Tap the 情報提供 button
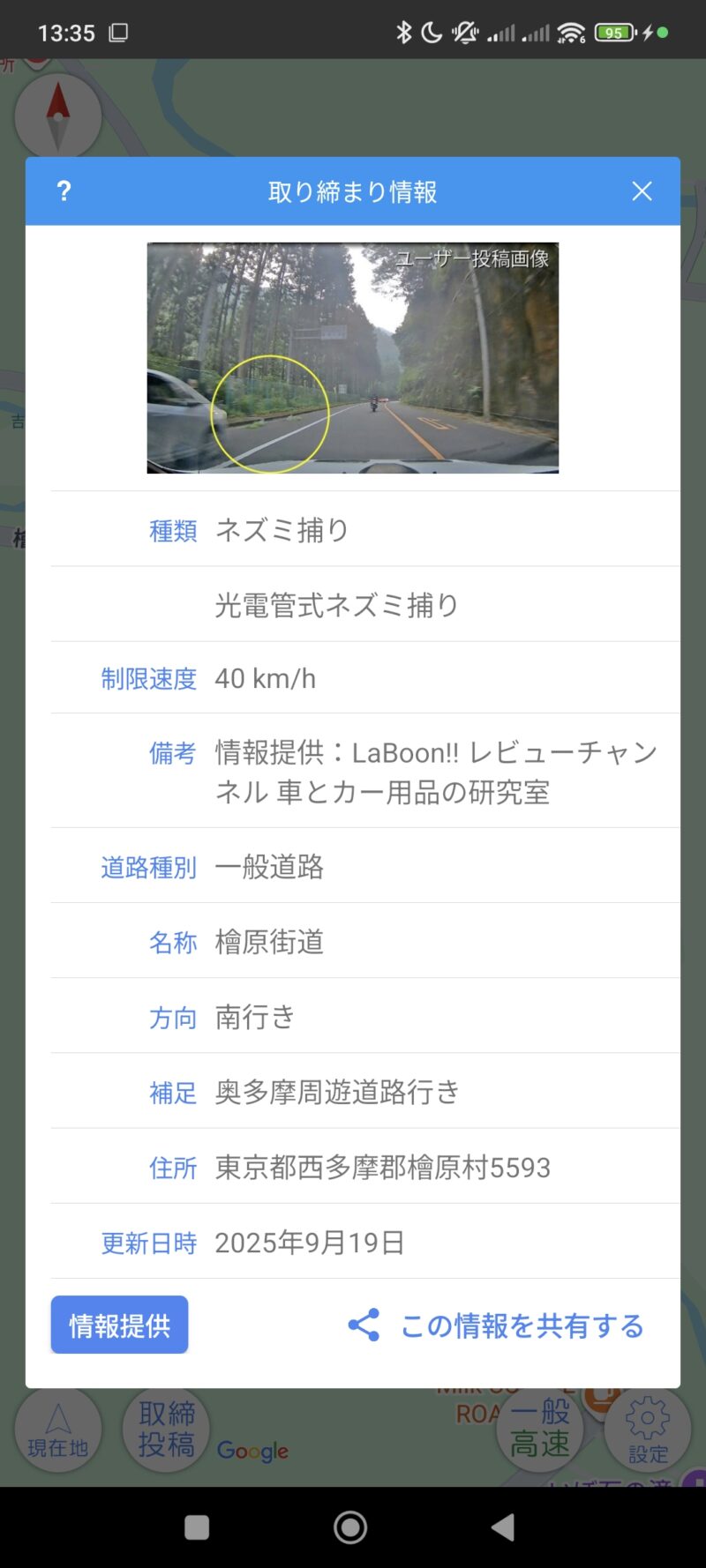Image resolution: width=706 pixels, height=1568 pixels. (119, 1325)
